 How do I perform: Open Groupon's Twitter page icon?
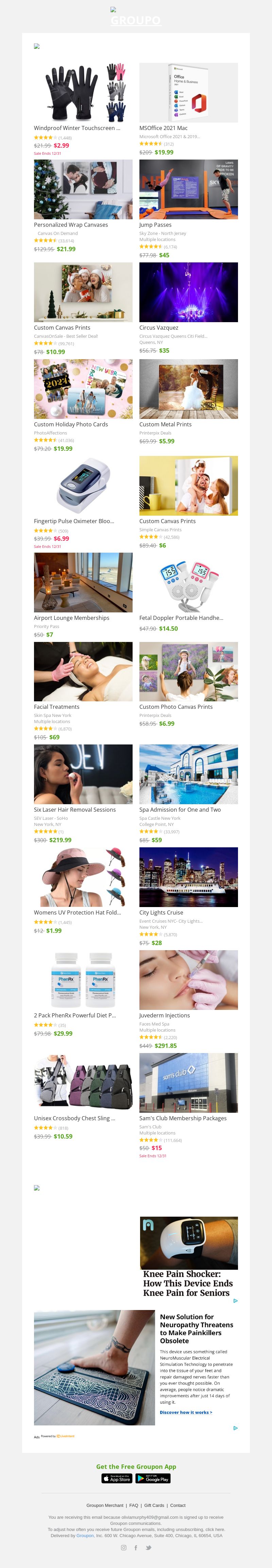[x=148, y=1547]
